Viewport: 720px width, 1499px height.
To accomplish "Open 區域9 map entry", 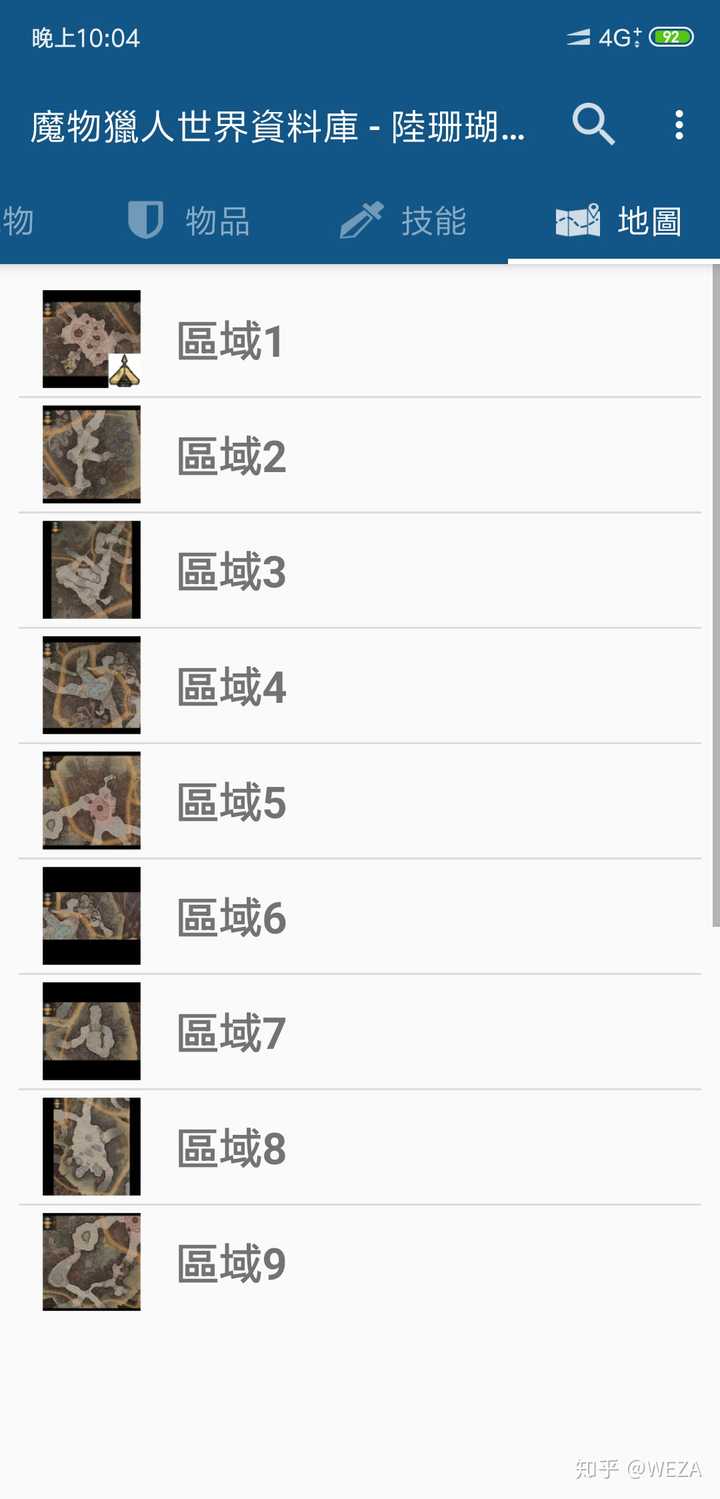I will coord(360,1262).
